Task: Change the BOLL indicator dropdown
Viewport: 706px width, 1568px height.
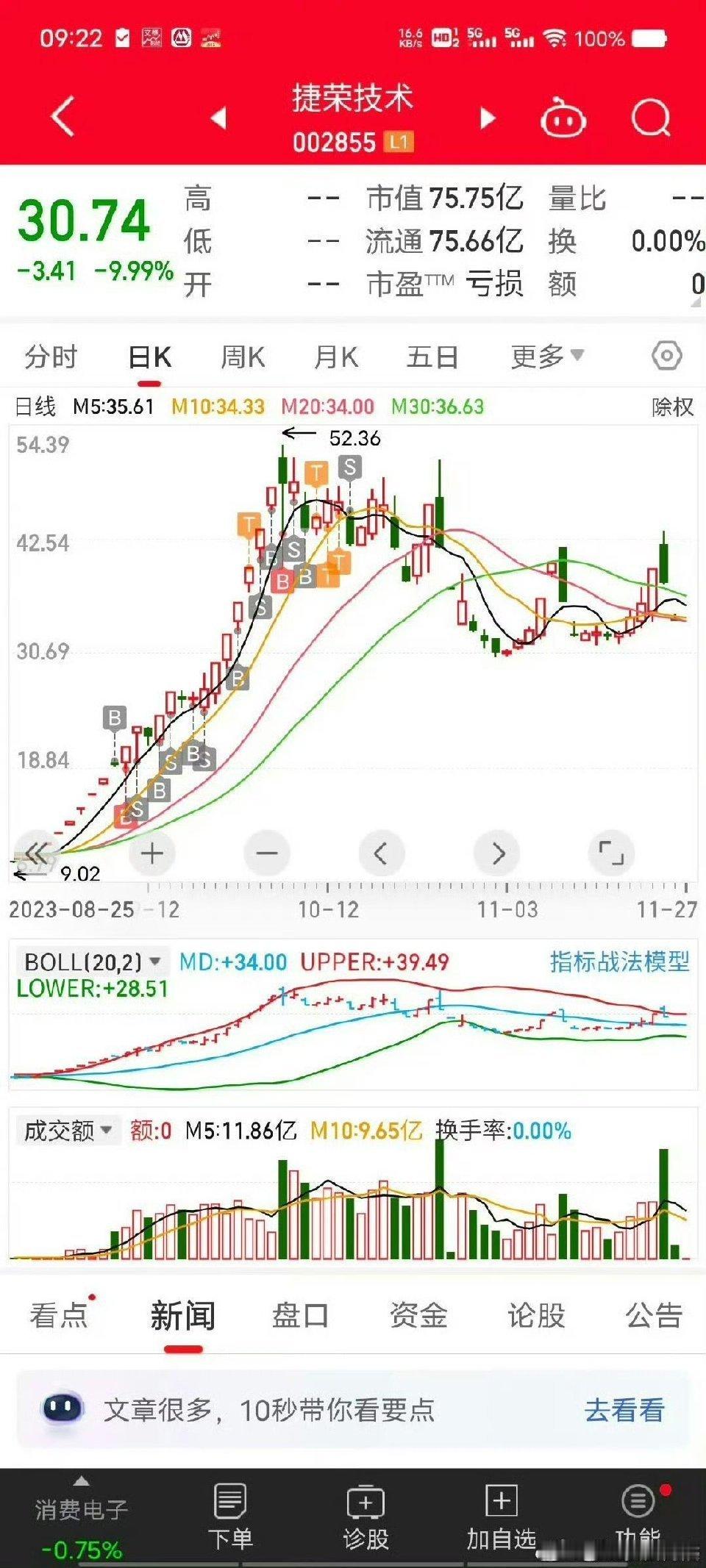Action: point(93,962)
